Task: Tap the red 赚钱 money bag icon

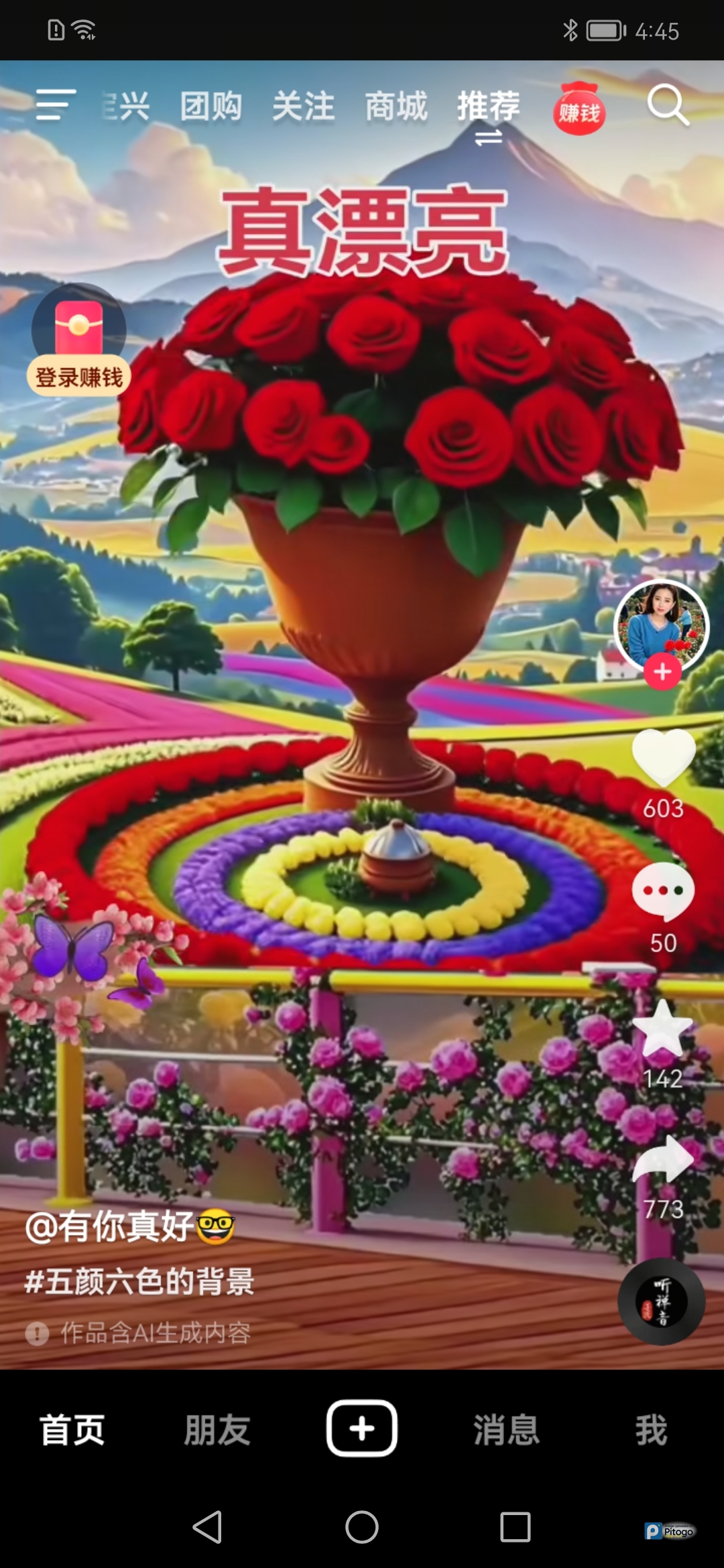Action: (x=579, y=111)
